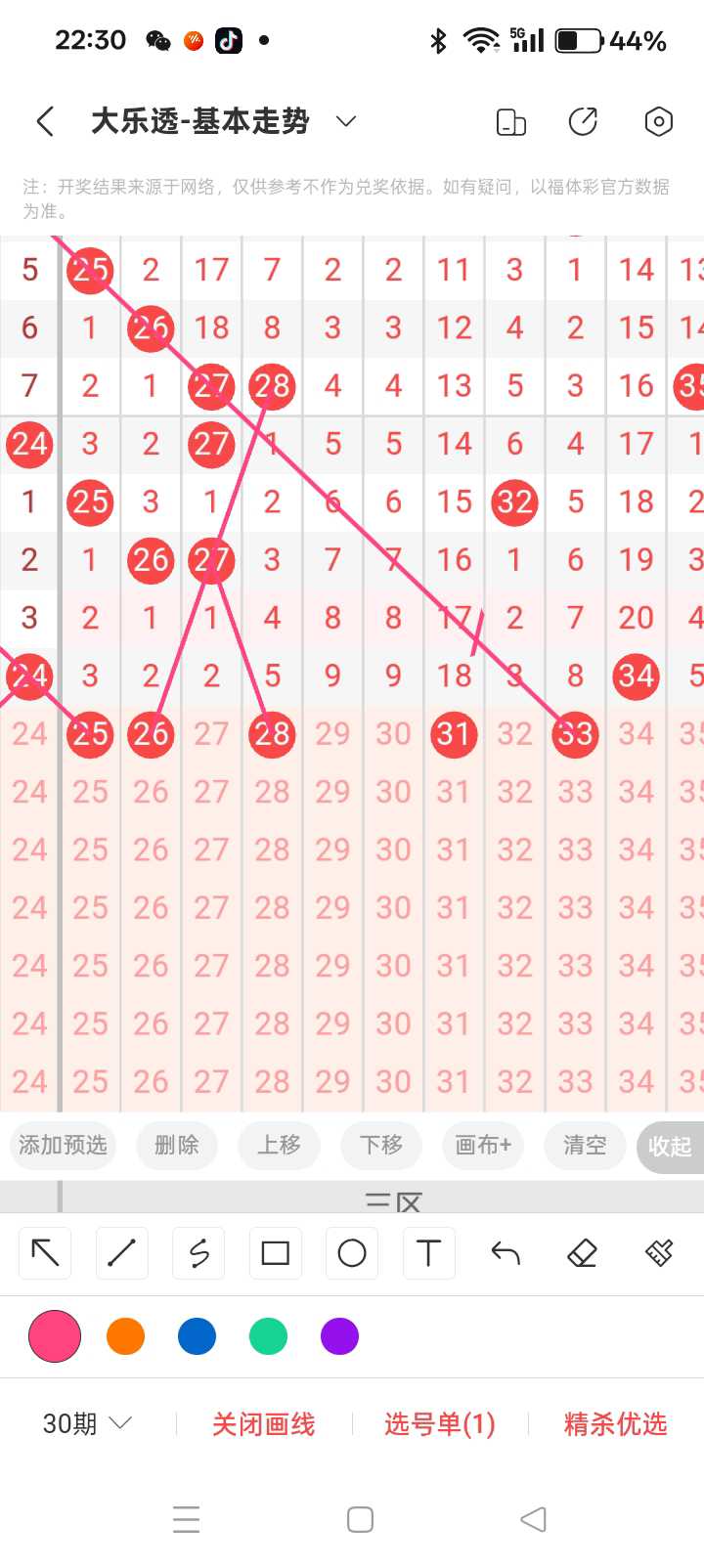Viewport: 704px width, 1568px height.
Task: Select the text tool
Action: (x=428, y=1253)
